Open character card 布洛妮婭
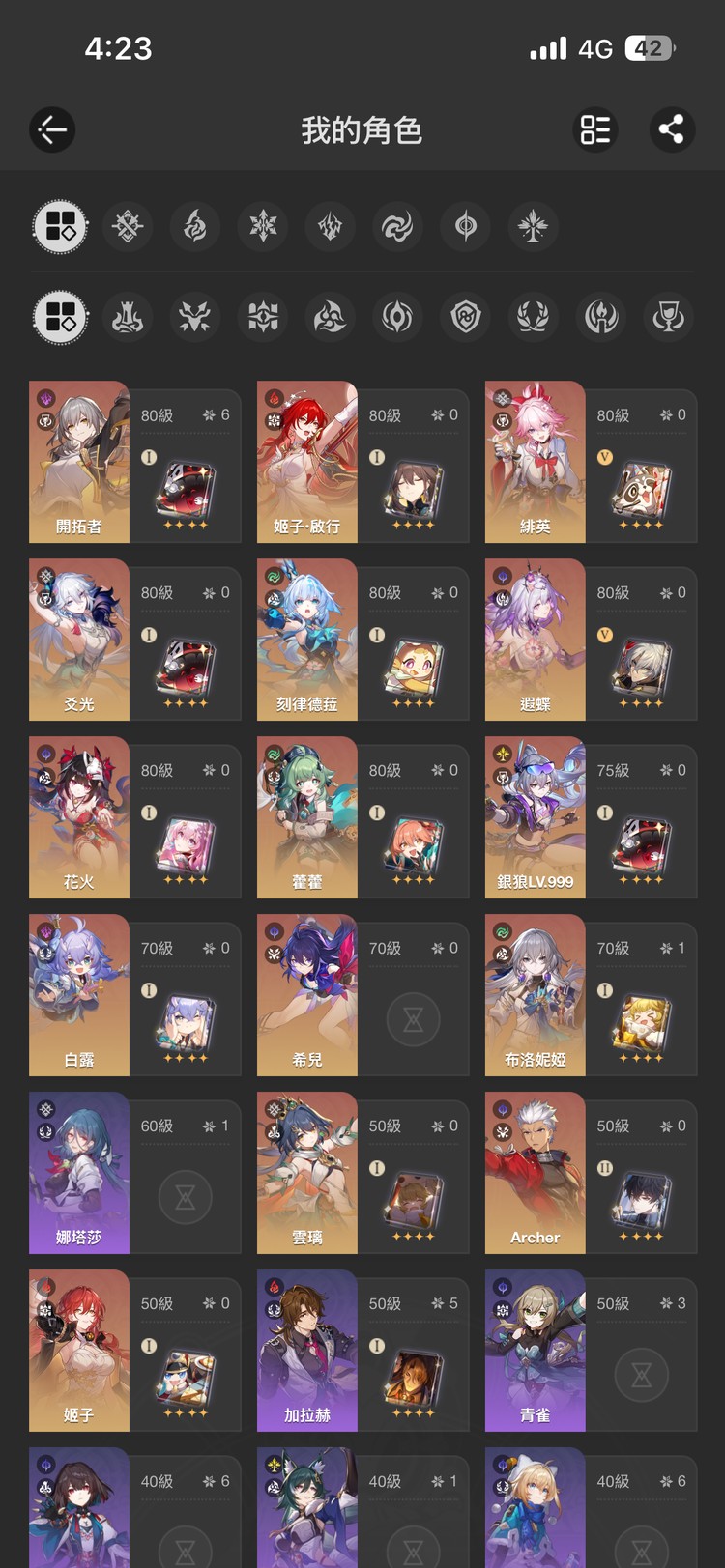725x1568 pixels. (x=592, y=995)
